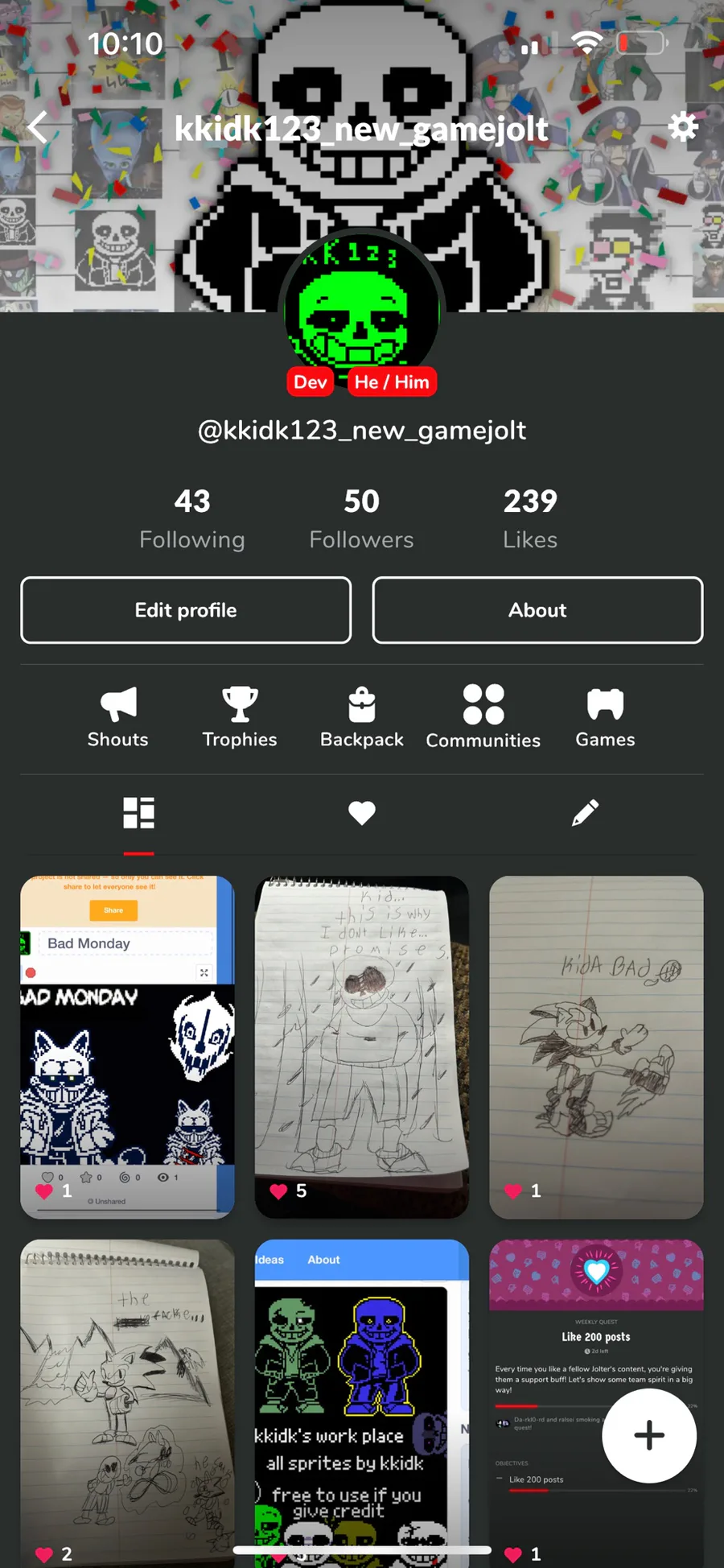Screen dimensions: 724x1568
Task: Open the About section
Action: click(x=537, y=610)
